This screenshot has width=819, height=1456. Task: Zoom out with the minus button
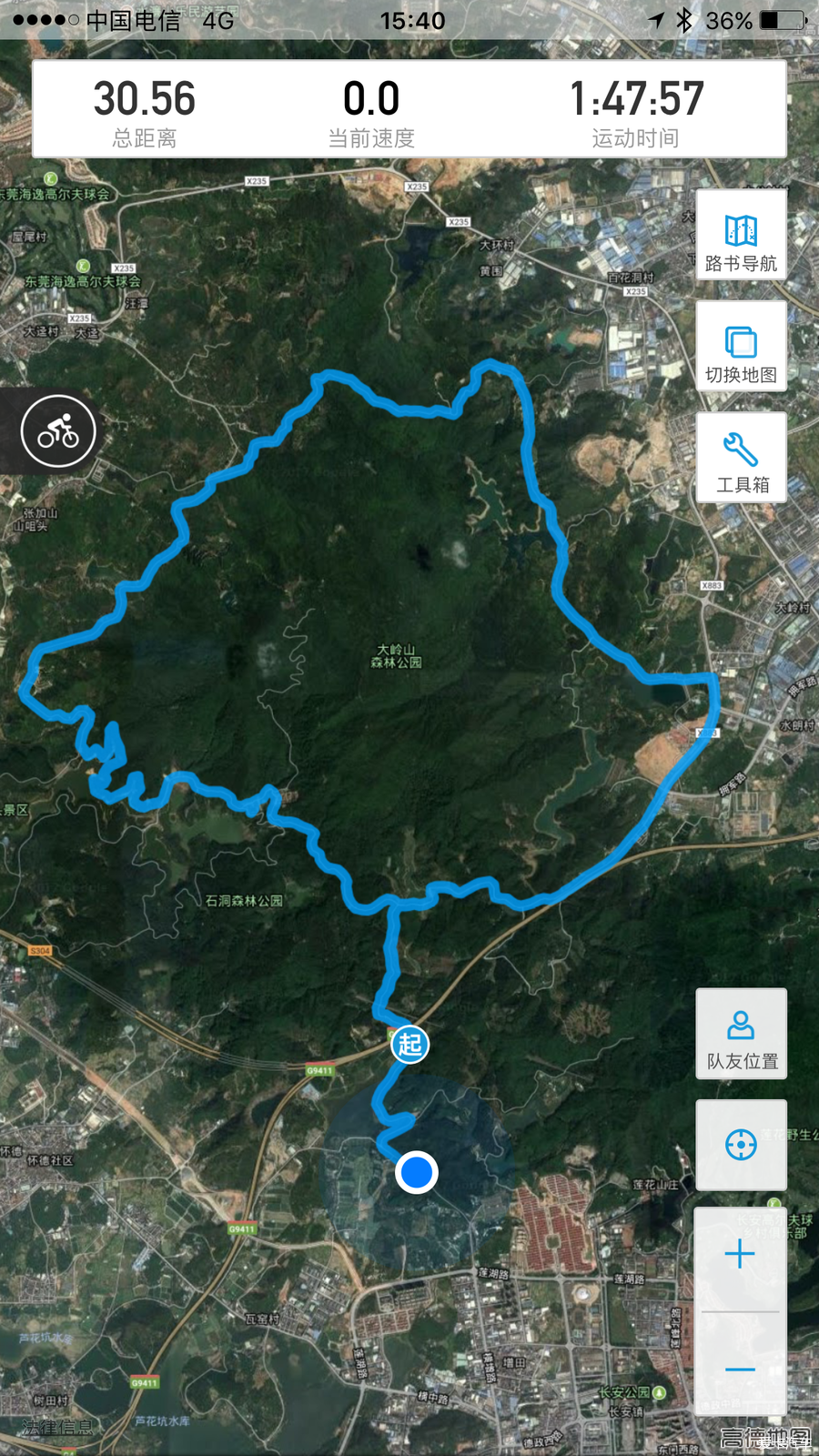pos(740,1370)
